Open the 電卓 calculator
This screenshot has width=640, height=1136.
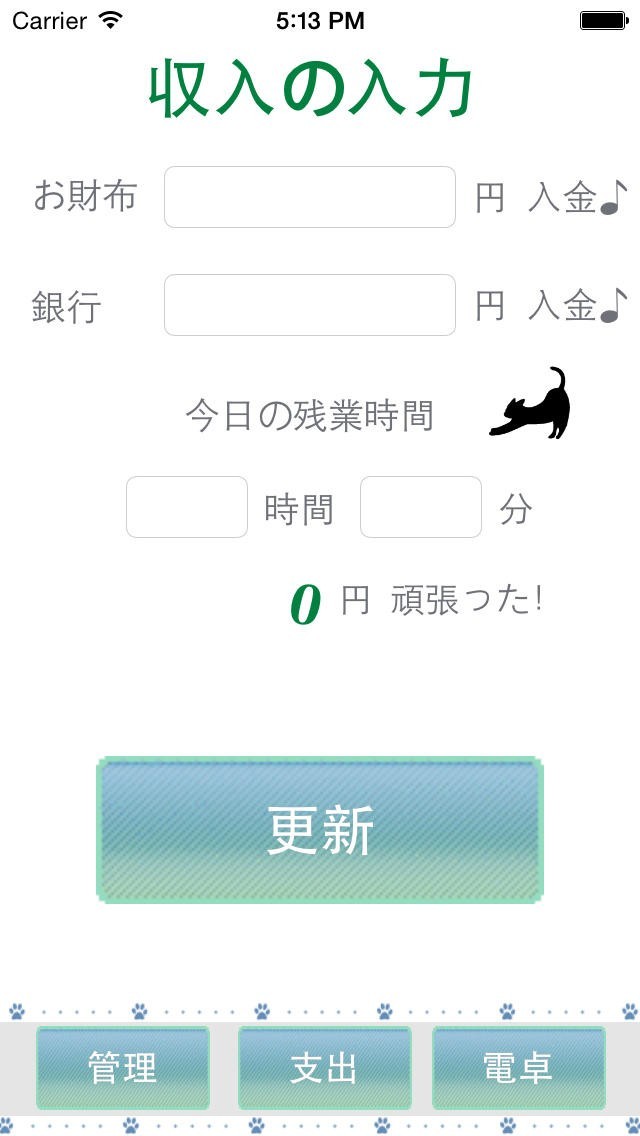[518, 1067]
